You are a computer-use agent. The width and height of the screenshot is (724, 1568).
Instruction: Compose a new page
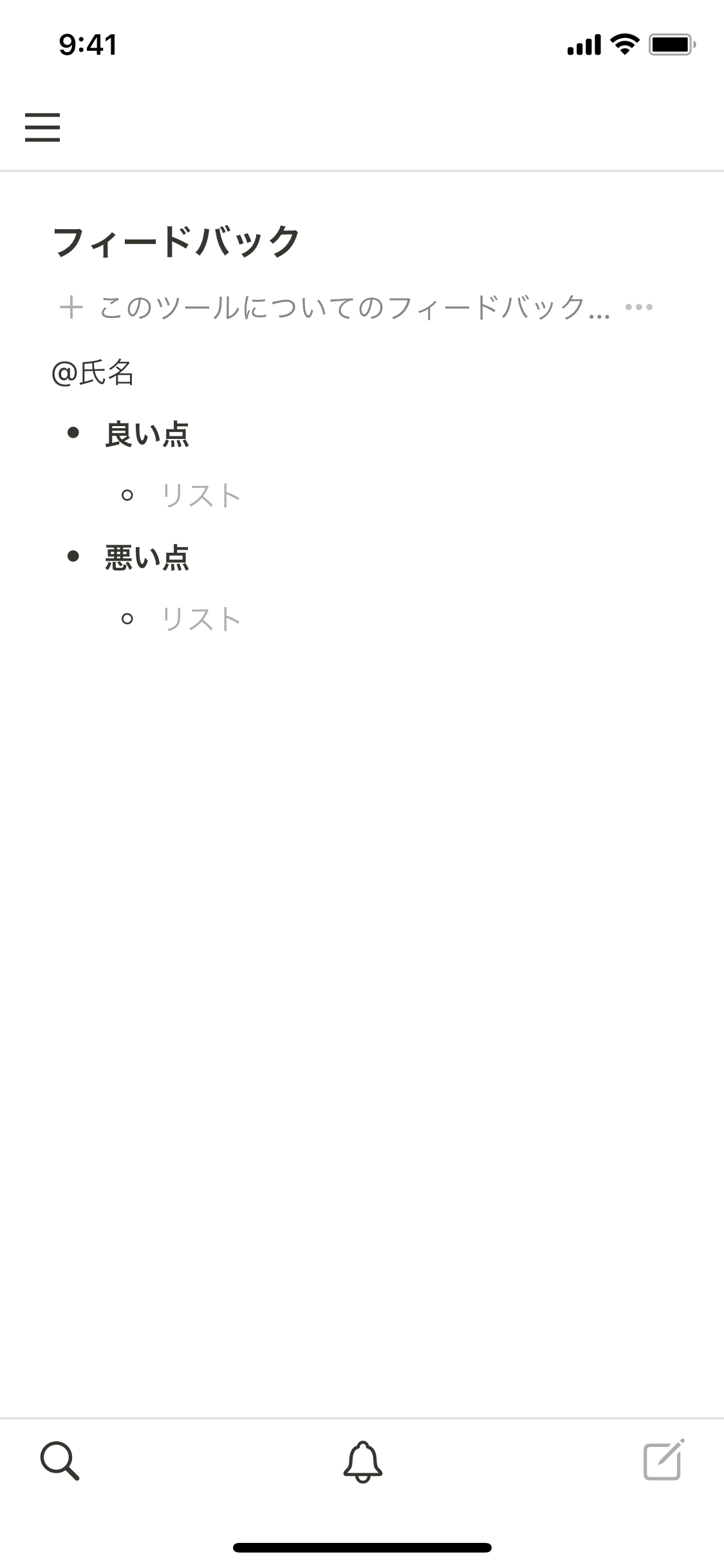664,1460
